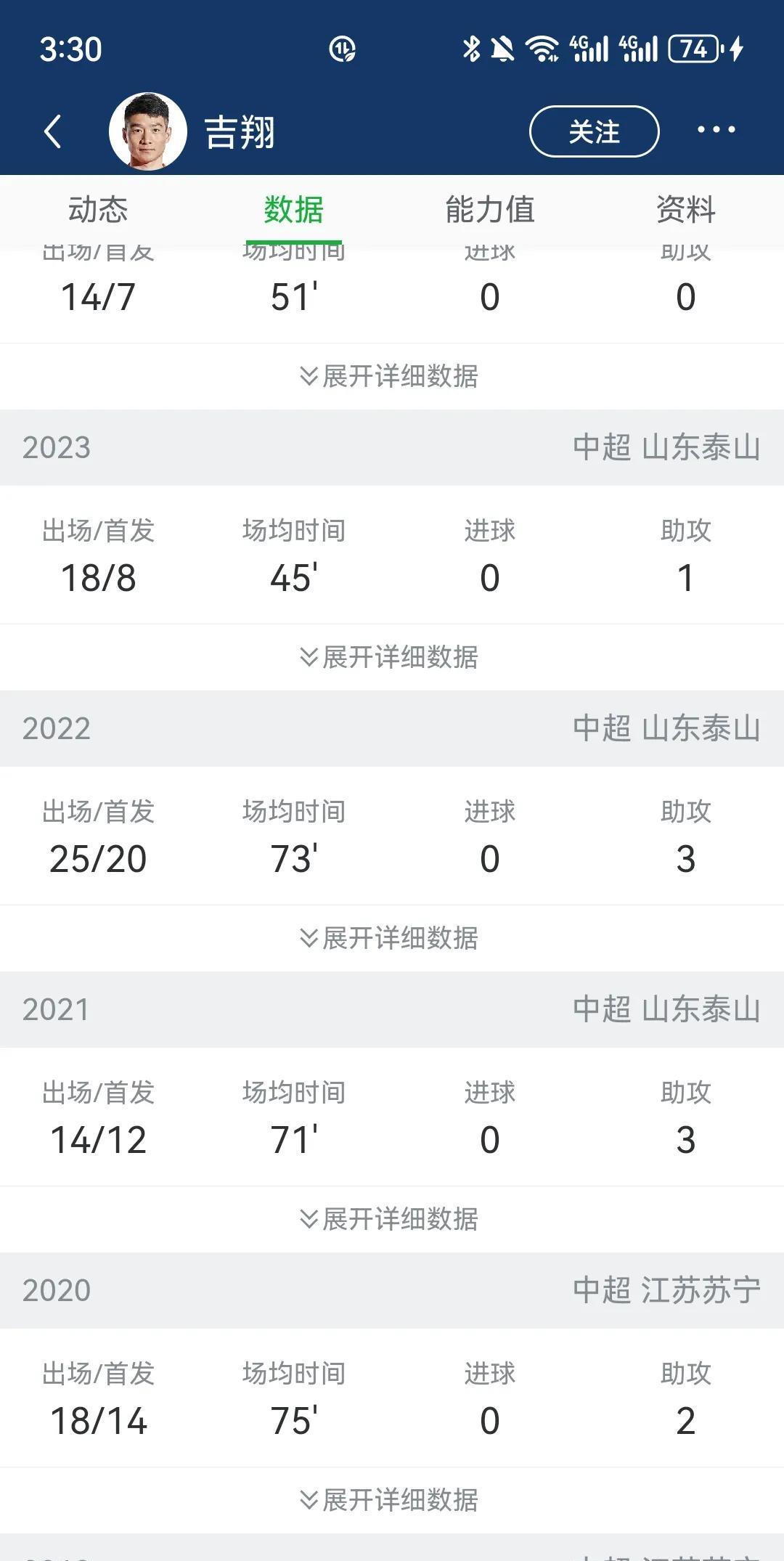
Task: Open the 资料 tab
Action: [686, 210]
